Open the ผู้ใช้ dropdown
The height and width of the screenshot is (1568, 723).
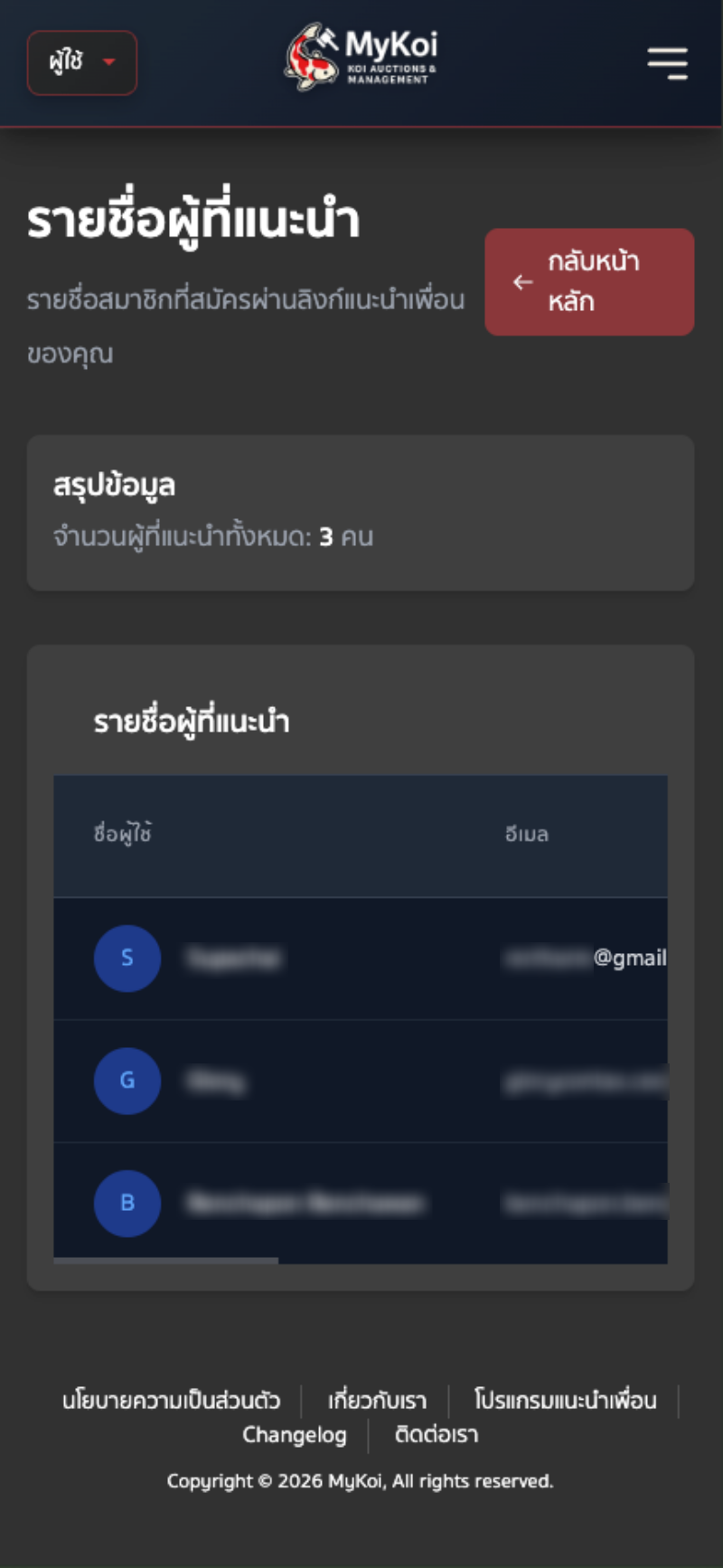coord(81,62)
